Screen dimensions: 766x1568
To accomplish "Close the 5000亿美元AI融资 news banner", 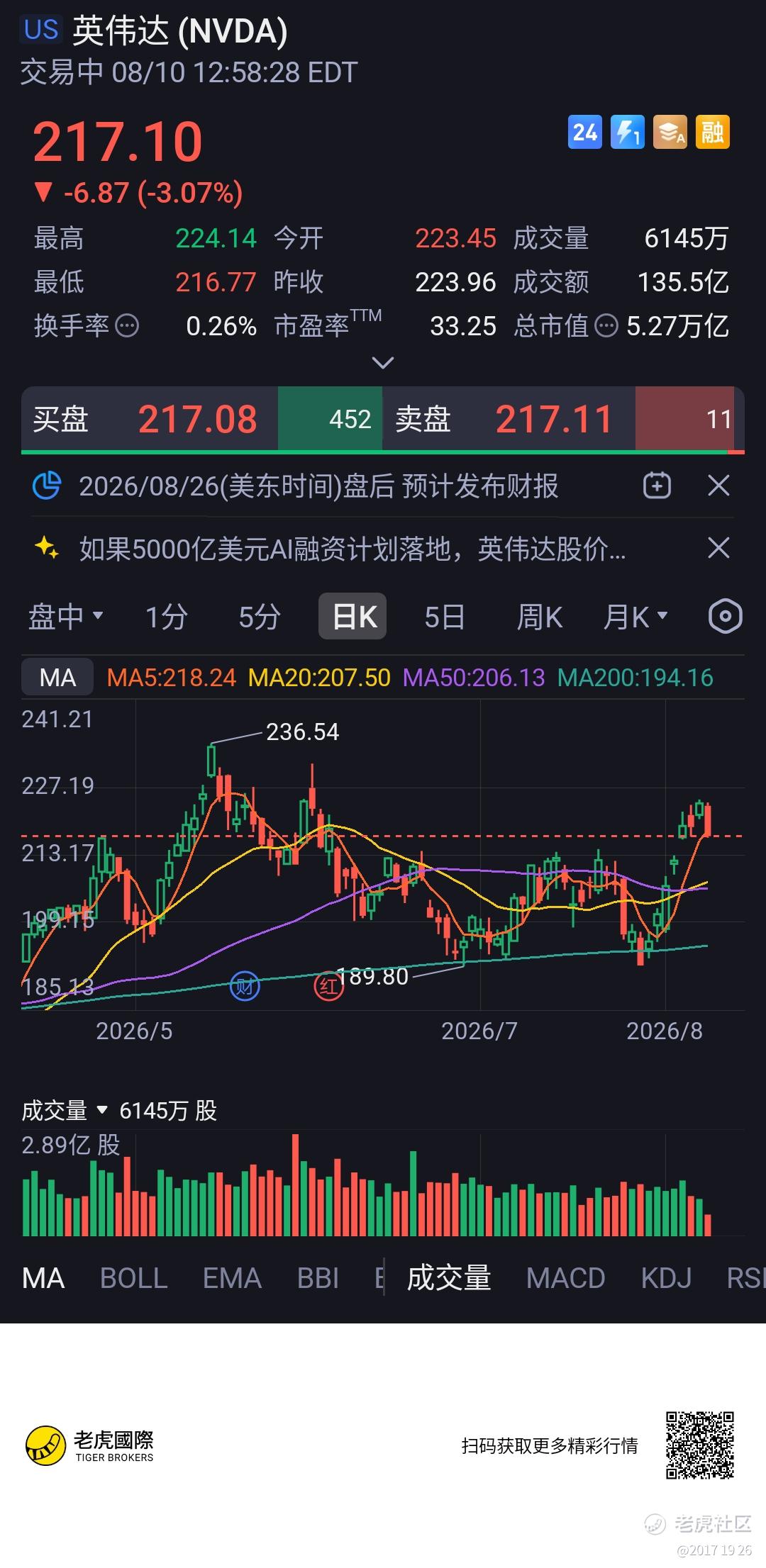I will coord(718,548).
